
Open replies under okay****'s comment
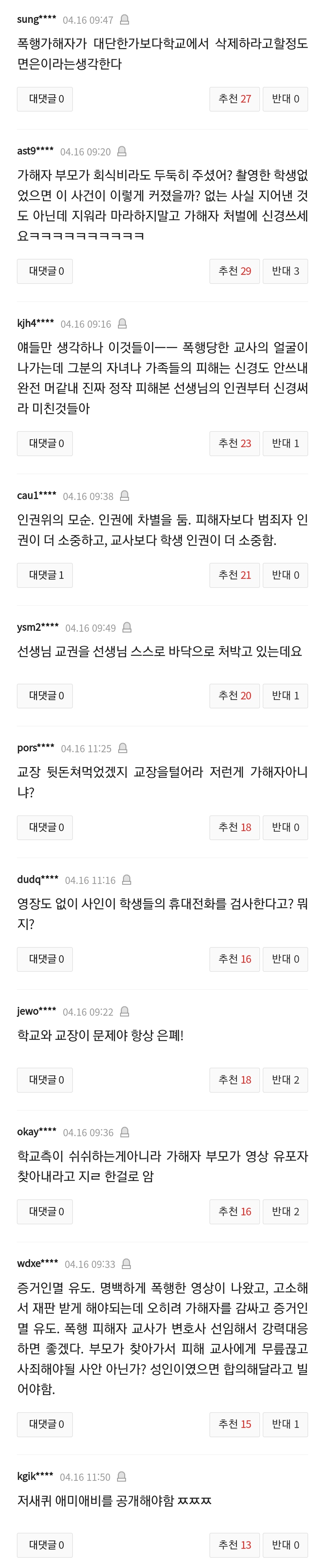[x=45, y=1211]
